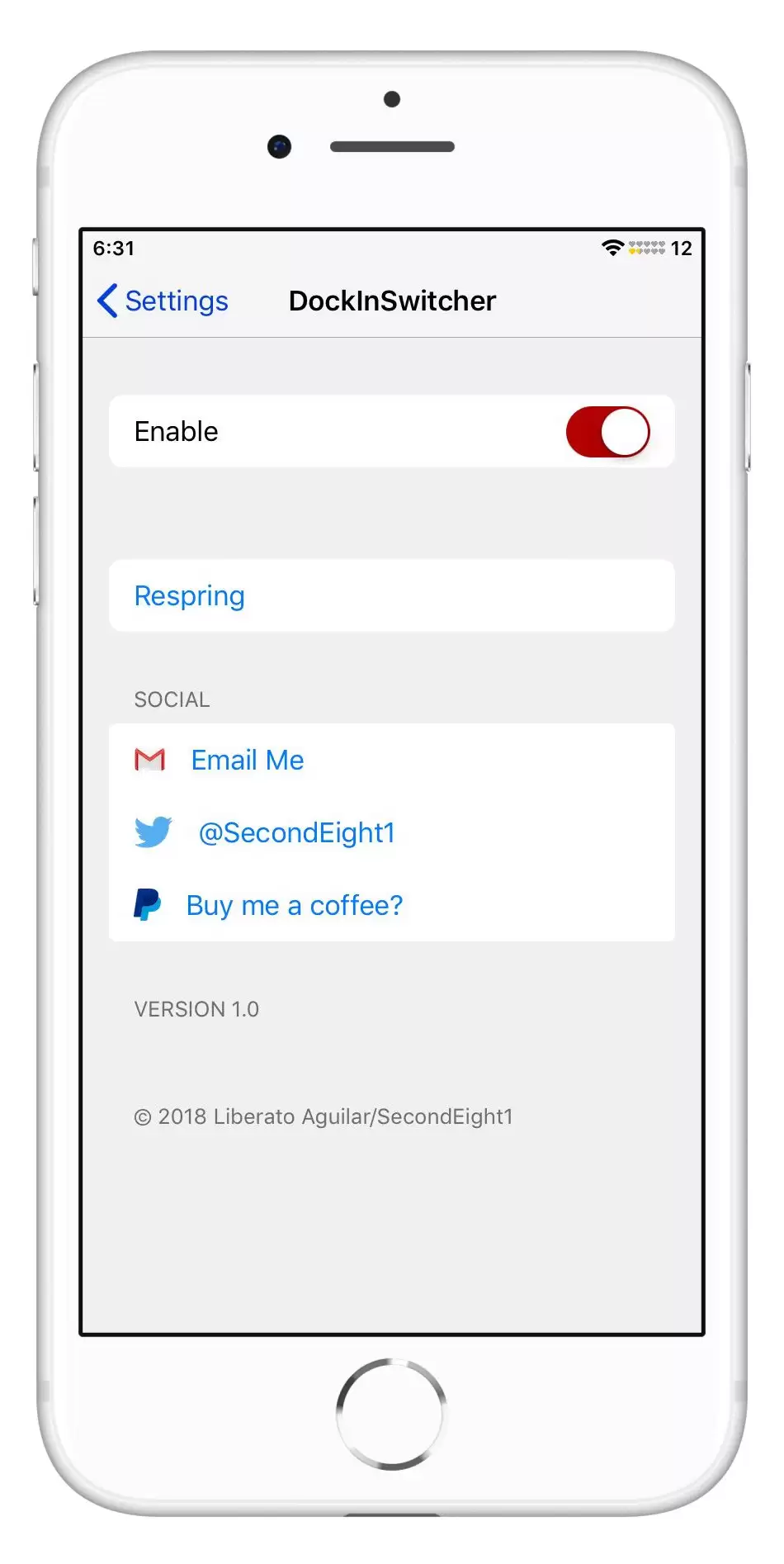The width and height of the screenshot is (784, 1564).
Task: Tap the Respring button
Action: 391,595
